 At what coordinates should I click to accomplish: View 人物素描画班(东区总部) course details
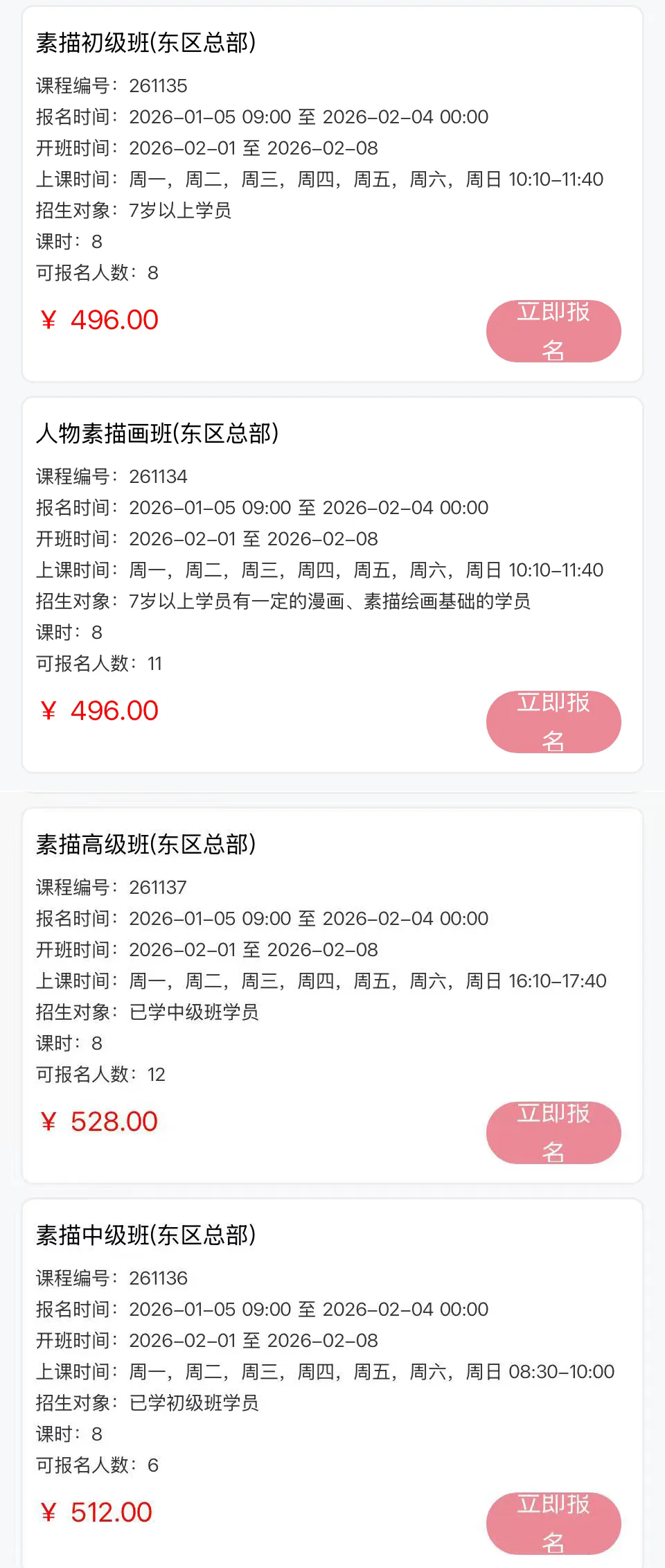(157, 434)
